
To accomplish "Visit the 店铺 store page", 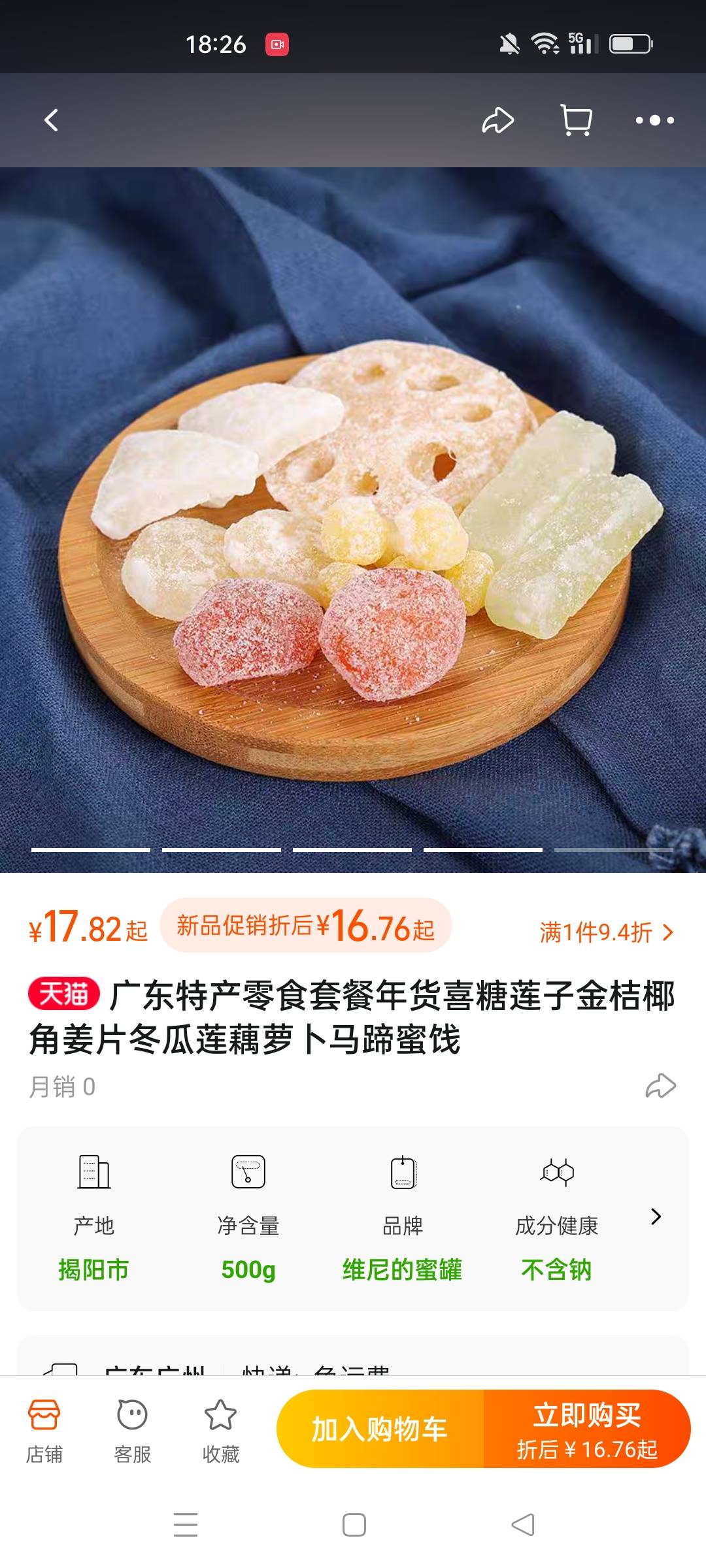I will pos(44,1431).
